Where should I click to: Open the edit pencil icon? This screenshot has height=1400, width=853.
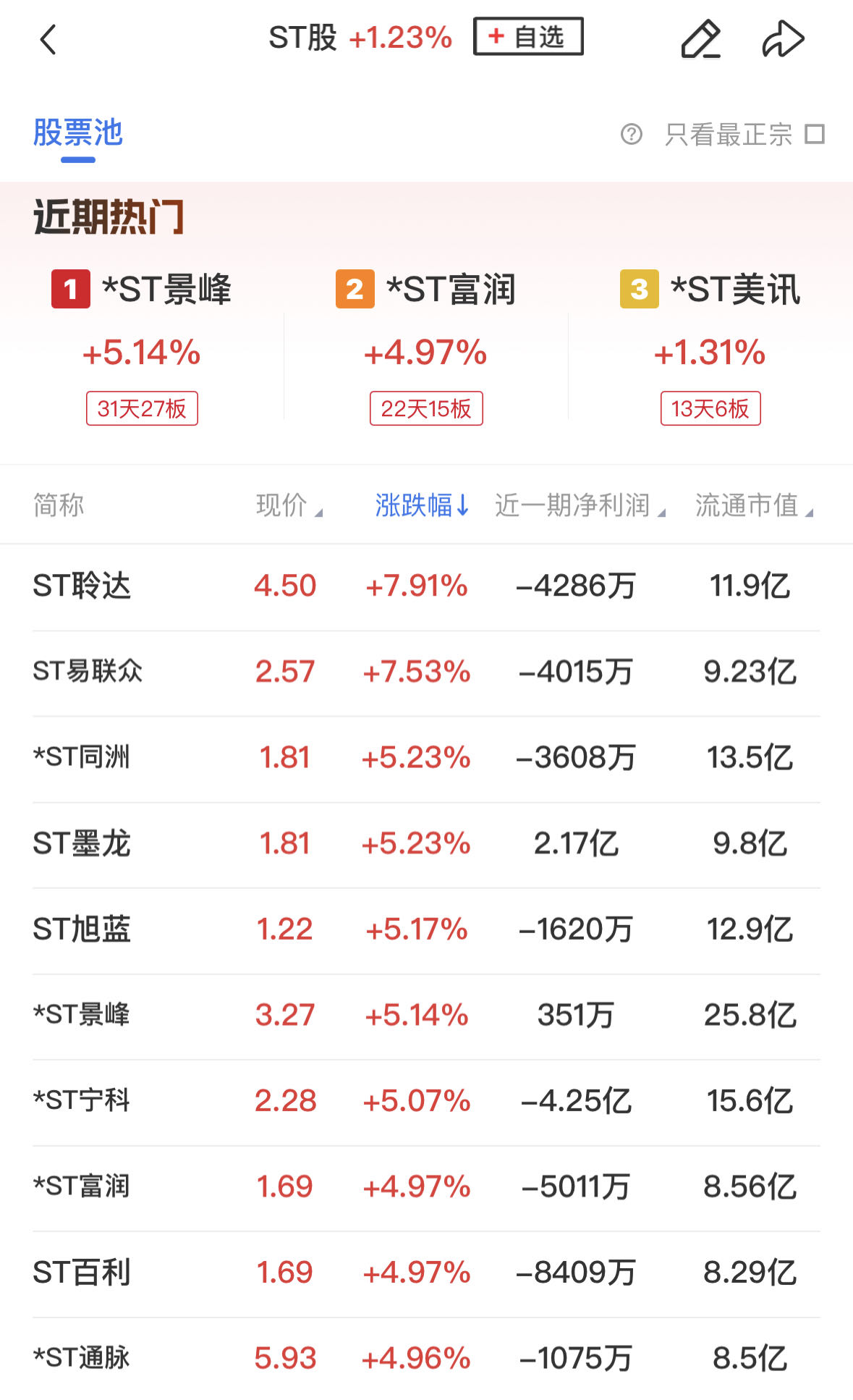(x=700, y=40)
